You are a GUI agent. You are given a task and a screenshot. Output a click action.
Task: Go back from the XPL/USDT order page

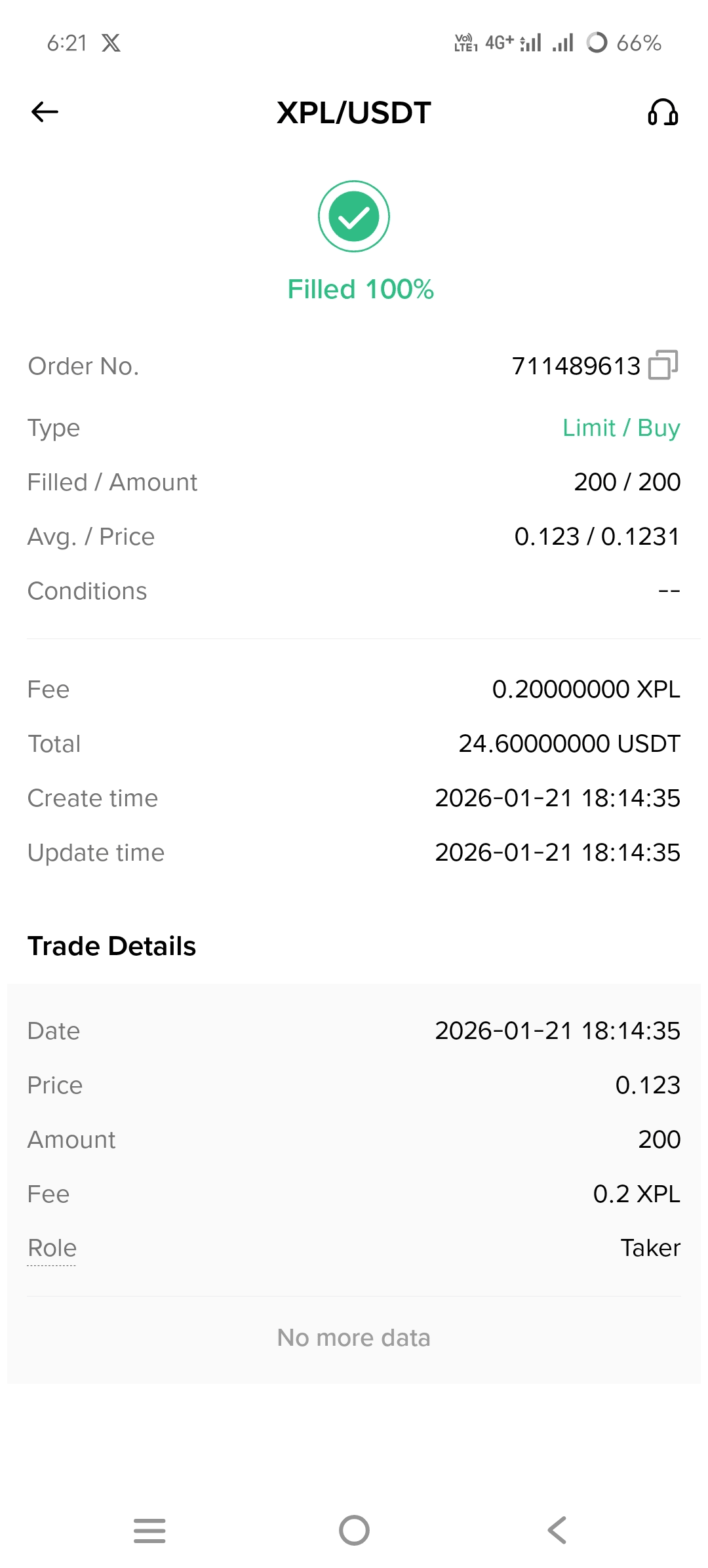pos(45,112)
